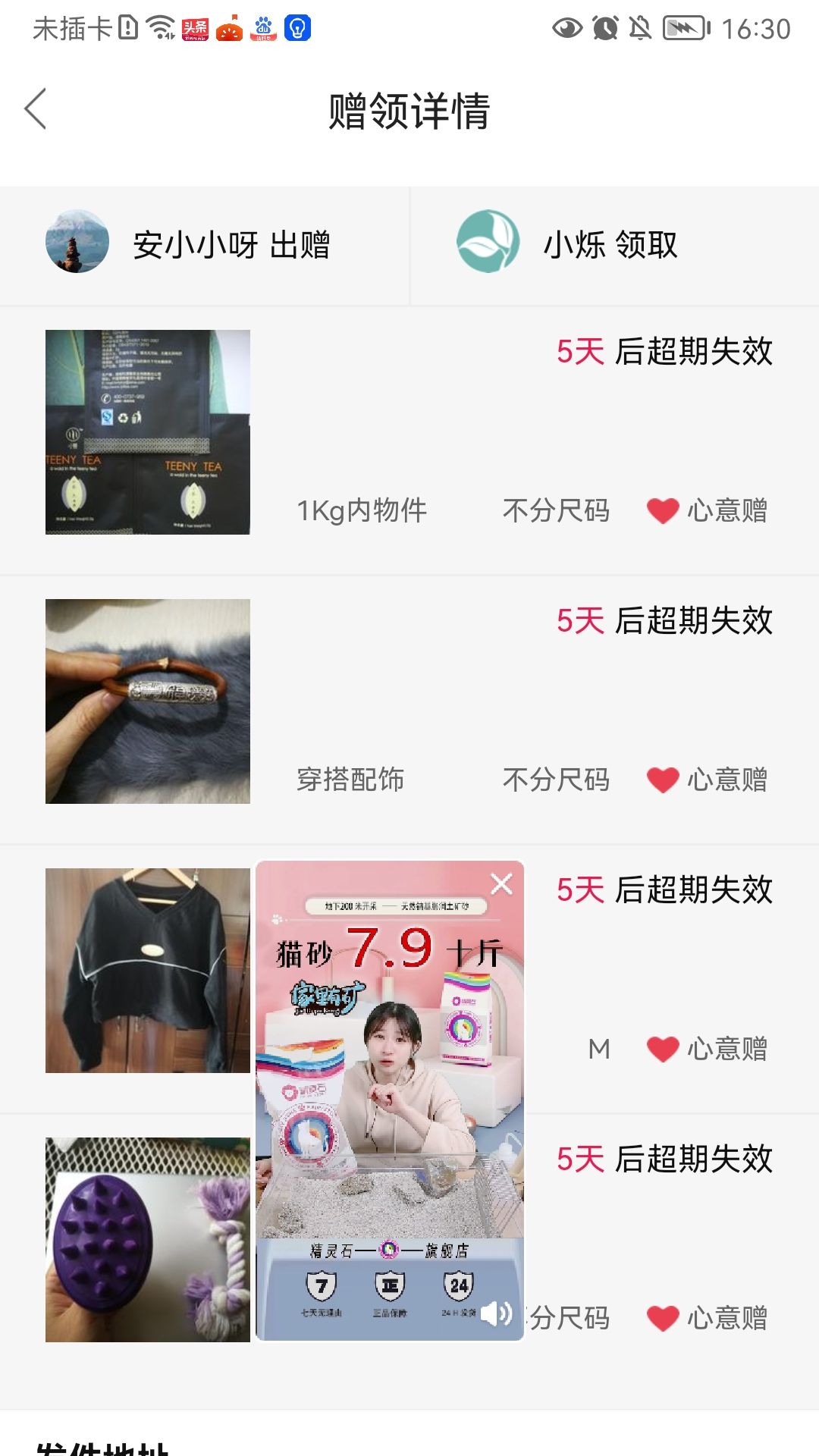Open the black sweater size M item
The height and width of the screenshot is (1456, 819).
(x=148, y=971)
